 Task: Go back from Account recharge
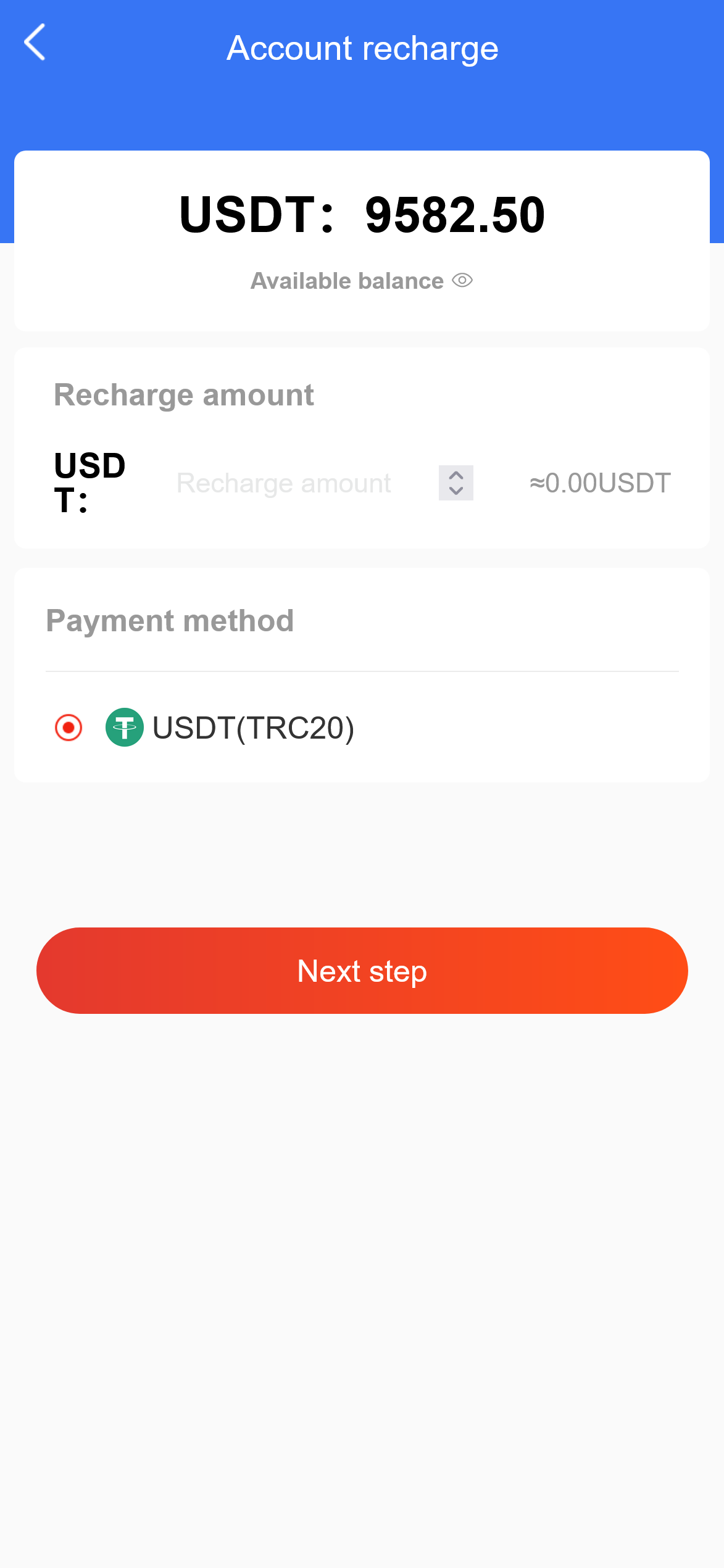point(35,43)
